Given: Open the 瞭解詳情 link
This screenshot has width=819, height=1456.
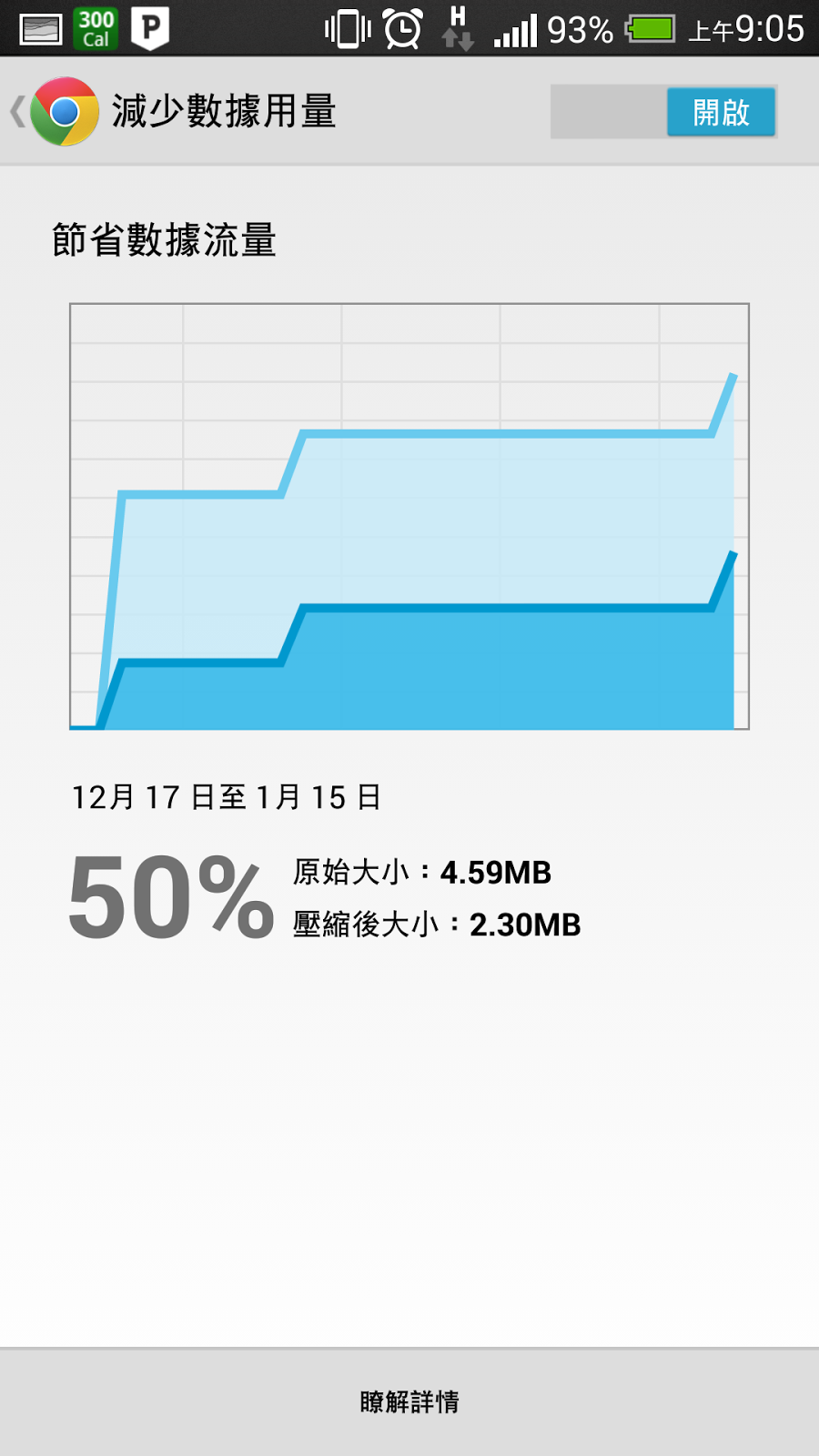Looking at the screenshot, I should coord(409,1401).
